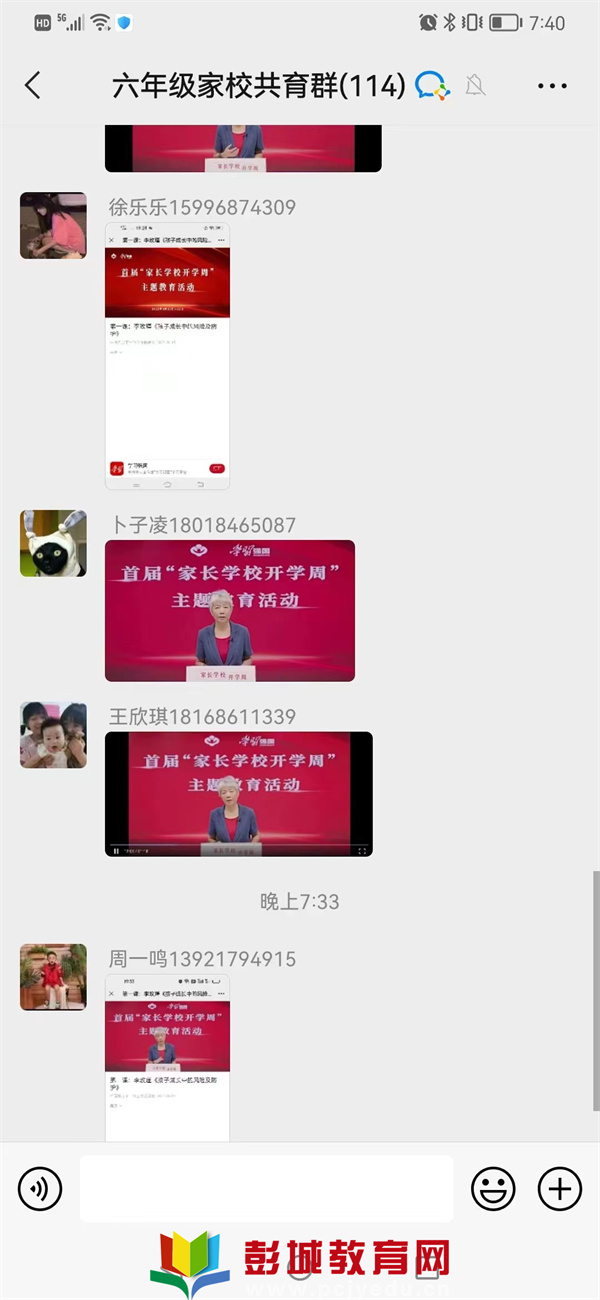600x1300 pixels.
Task: Go back from the group chat
Action: 33,86
